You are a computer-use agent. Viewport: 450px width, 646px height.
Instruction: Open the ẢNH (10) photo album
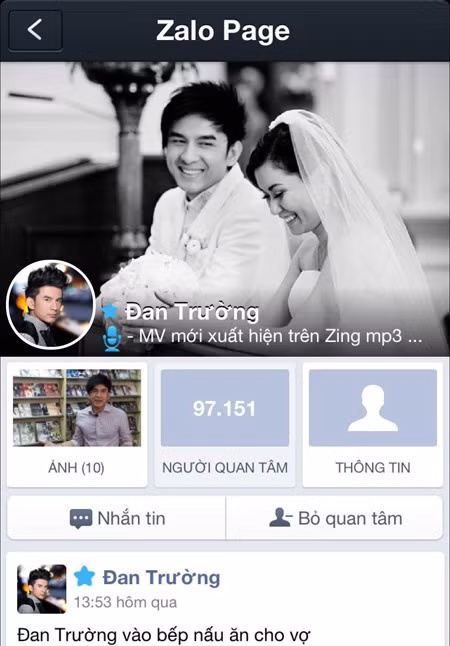77,425
